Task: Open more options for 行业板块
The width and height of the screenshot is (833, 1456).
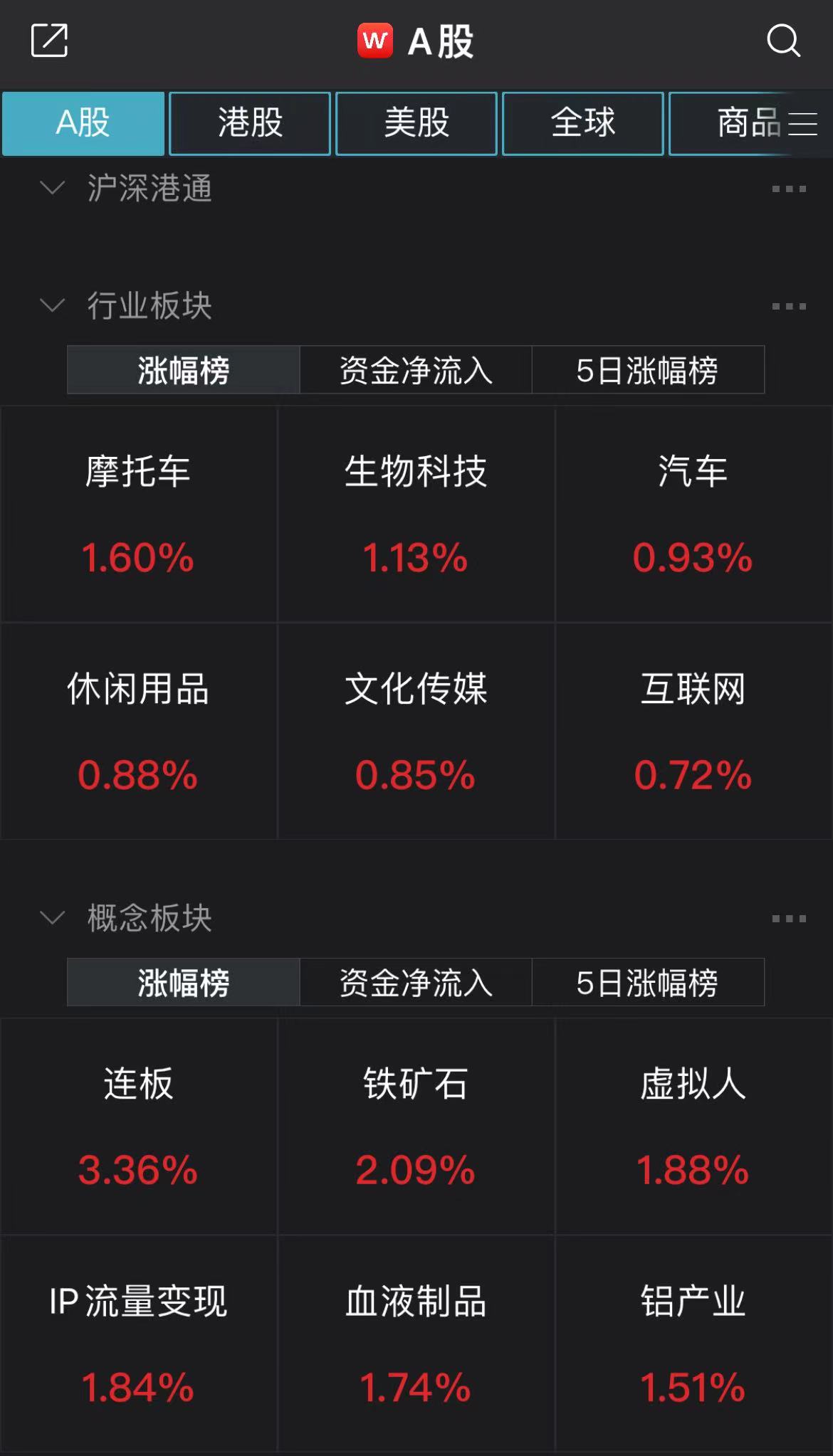Action: pyautogui.click(x=789, y=306)
